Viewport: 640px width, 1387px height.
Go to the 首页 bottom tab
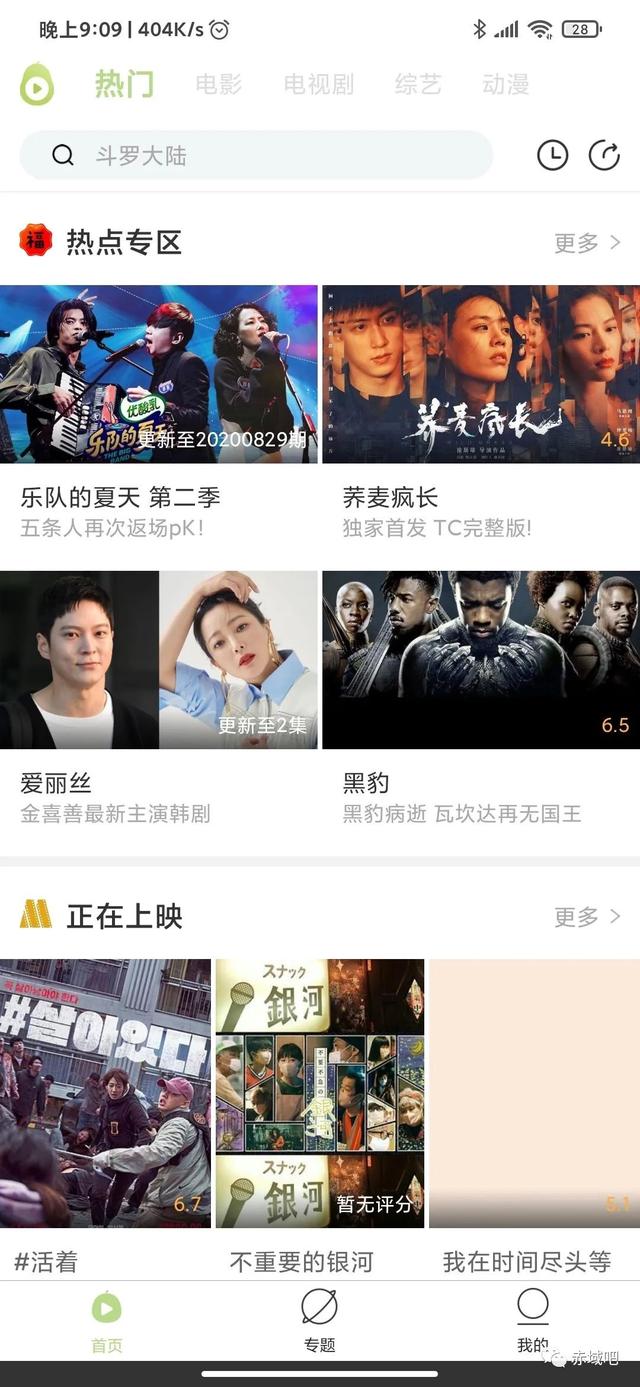pyautogui.click(x=107, y=1320)
